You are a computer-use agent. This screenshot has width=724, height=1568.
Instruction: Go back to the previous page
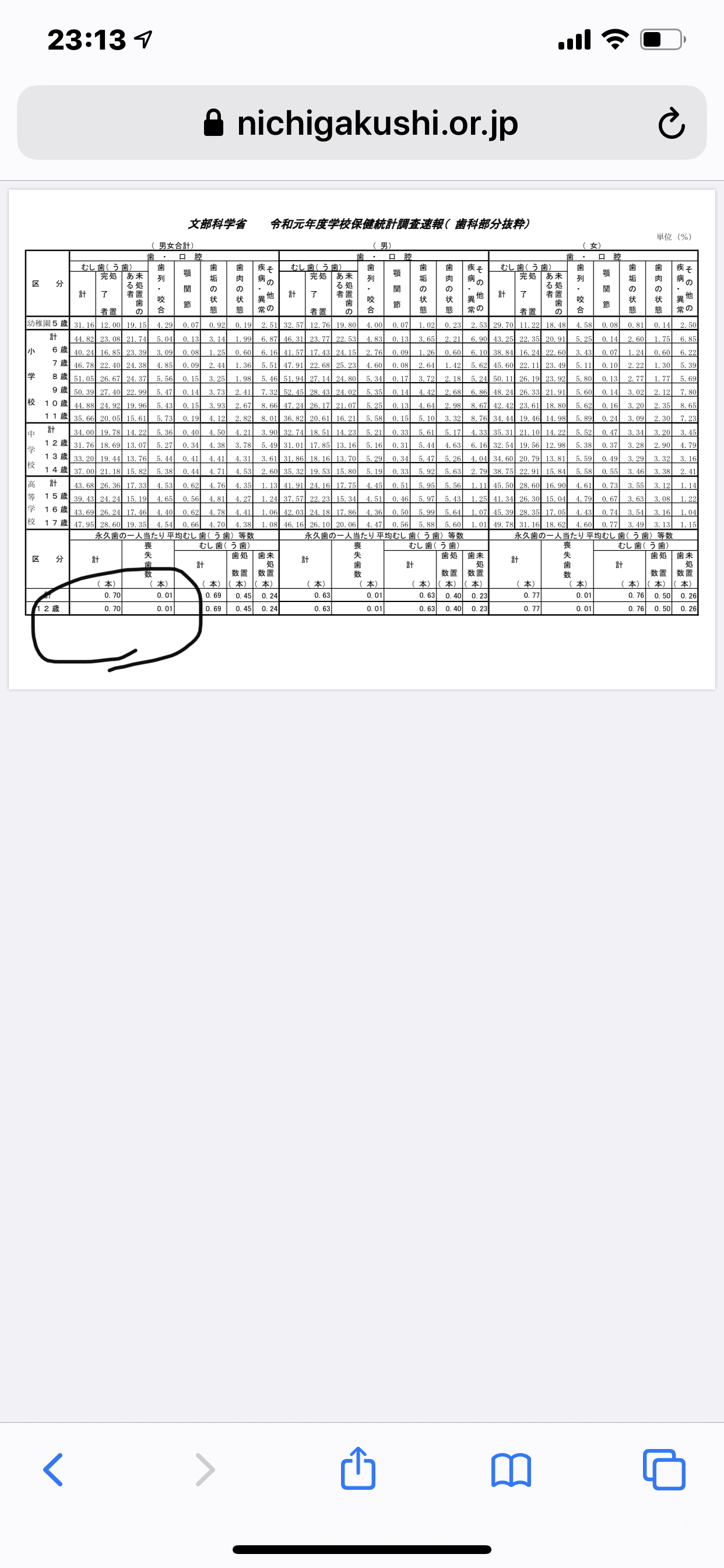pyautogui.click(x=54, y=1470)
